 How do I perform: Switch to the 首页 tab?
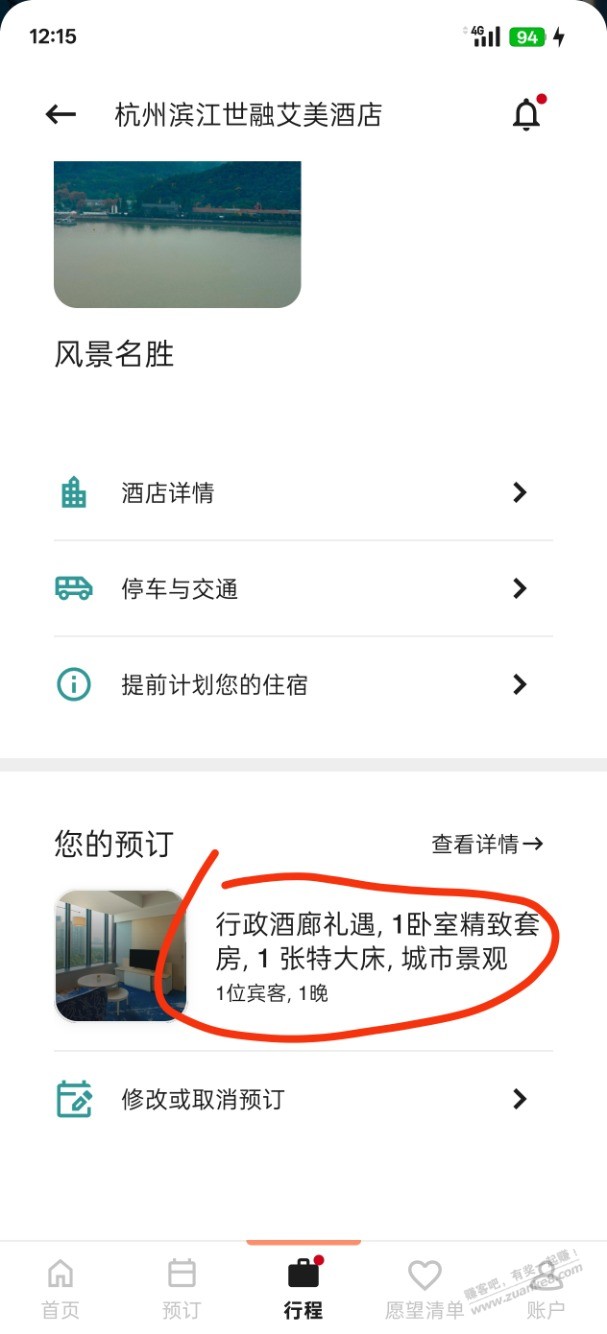click(60, 1289)
